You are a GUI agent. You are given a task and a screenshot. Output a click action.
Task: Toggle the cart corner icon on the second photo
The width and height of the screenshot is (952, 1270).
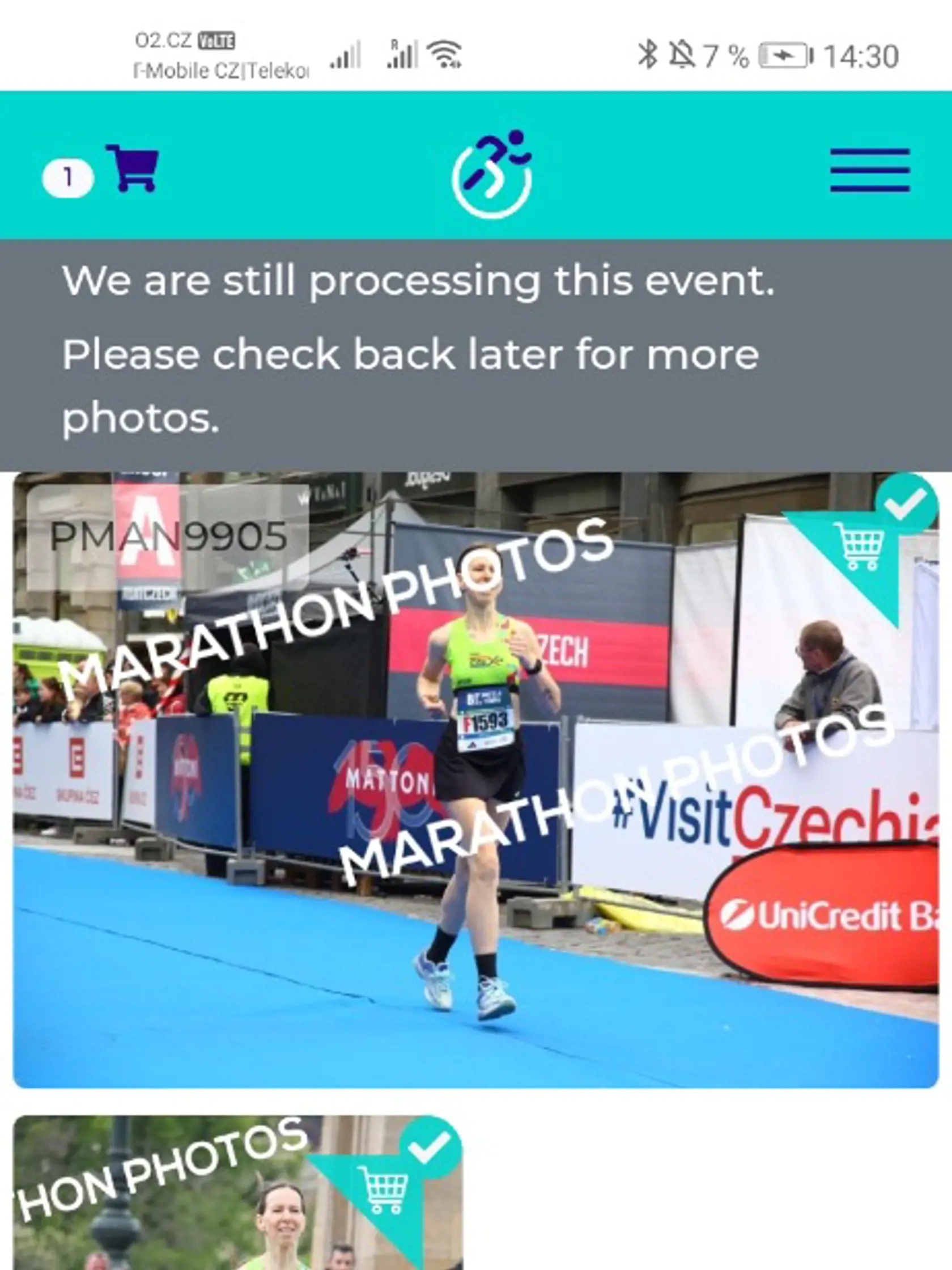point(384,1189)
